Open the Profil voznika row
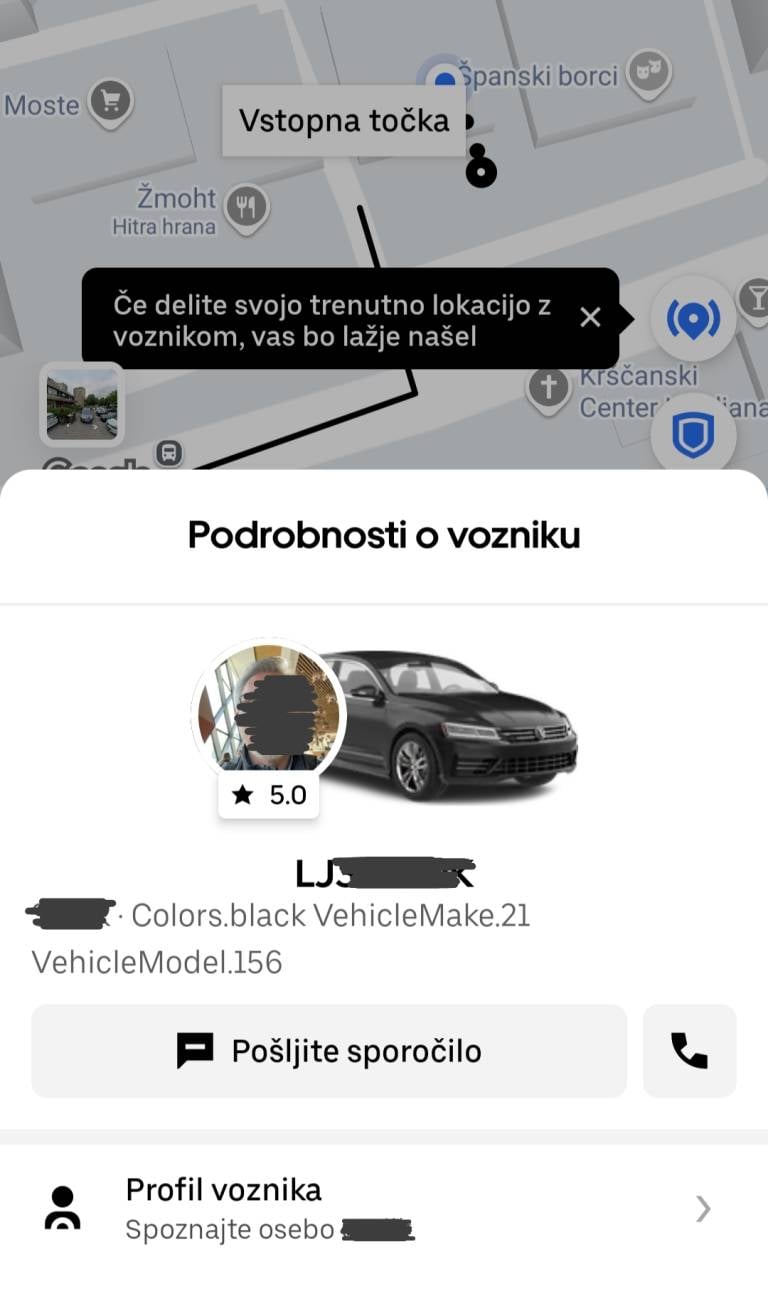Image resolution: width=768 pixels, height=1296 pixels. tap(384, 1209)
